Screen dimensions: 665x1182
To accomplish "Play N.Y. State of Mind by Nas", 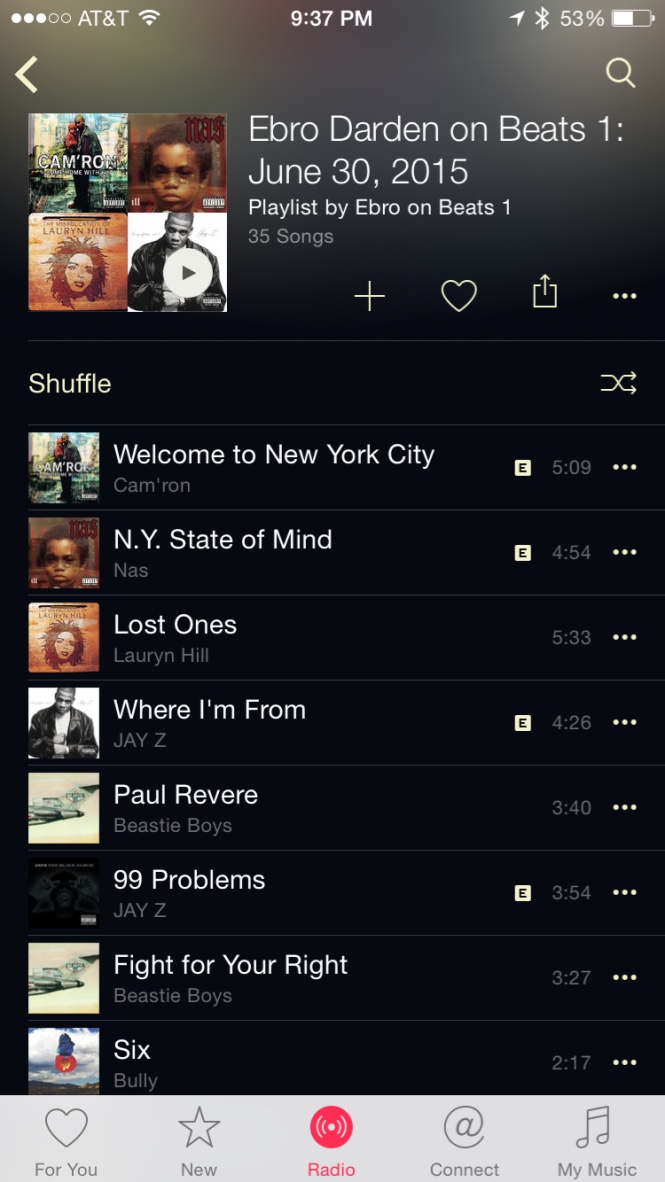I will click(332, 553).
